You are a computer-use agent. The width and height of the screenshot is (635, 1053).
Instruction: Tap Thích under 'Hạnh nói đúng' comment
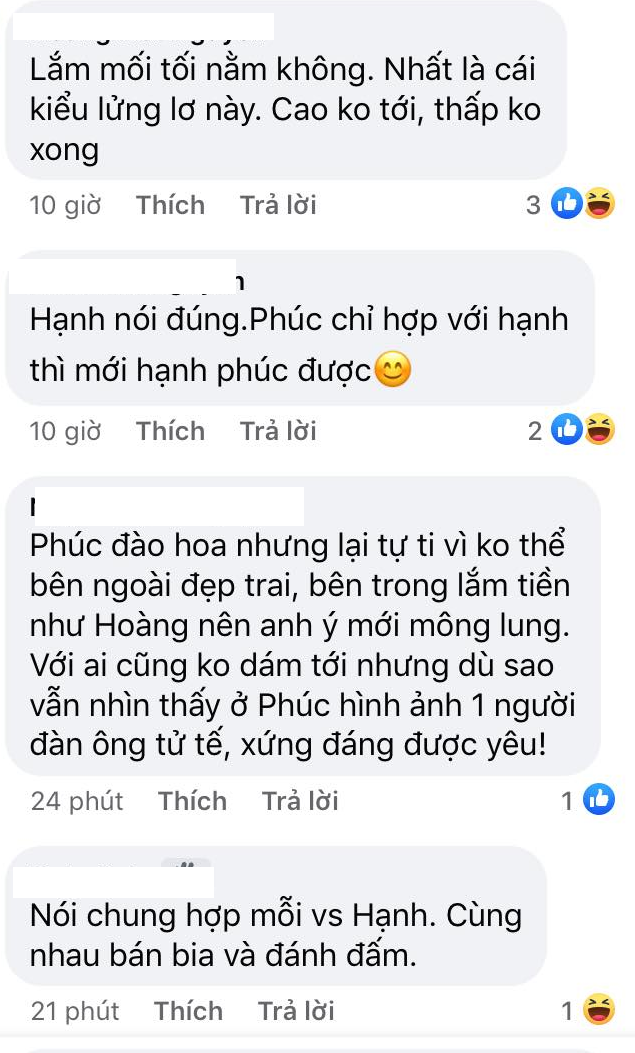pyautogui.click(x=170, y=431)
